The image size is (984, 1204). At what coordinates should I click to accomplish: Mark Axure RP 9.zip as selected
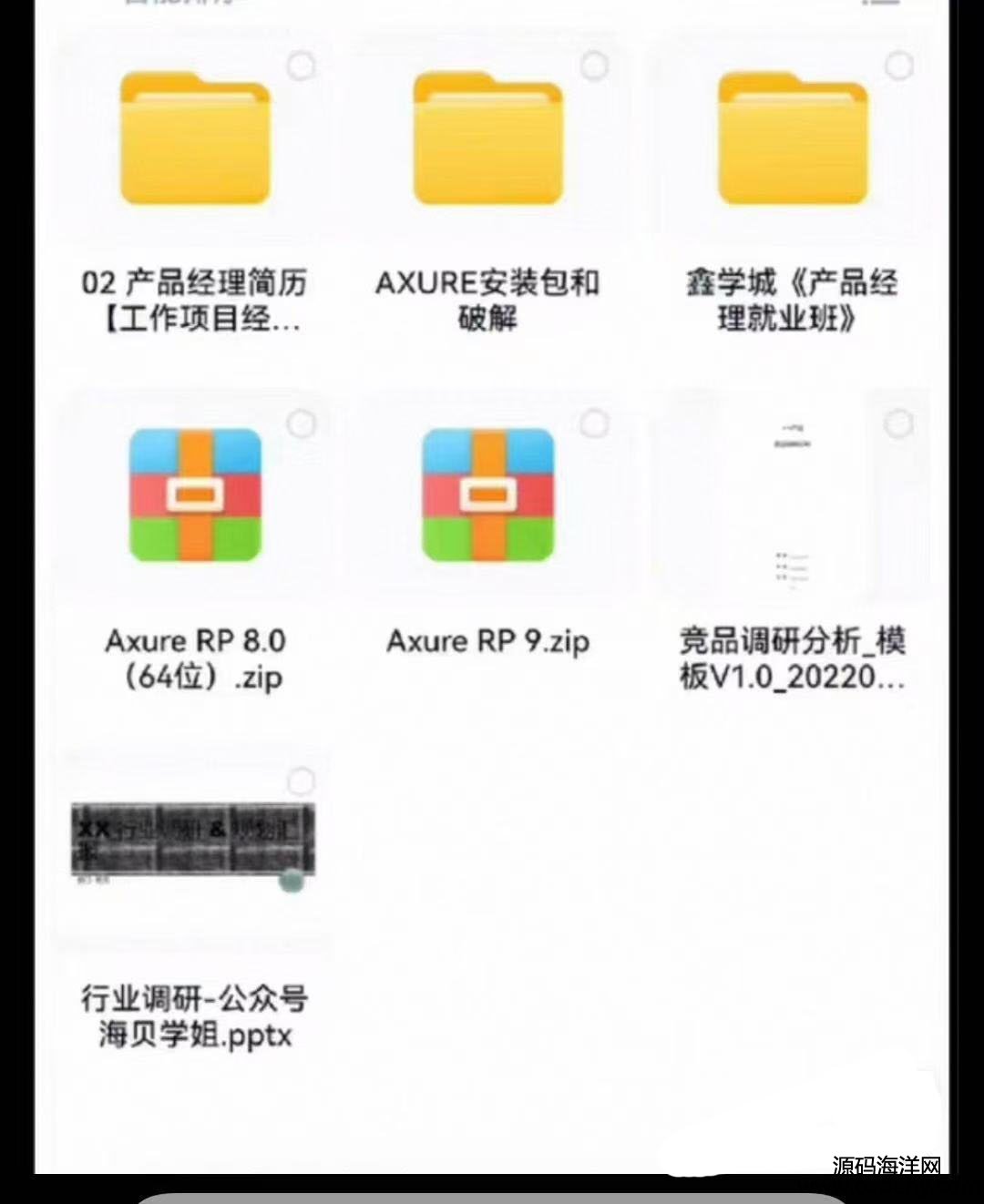(x=595, y=423)
